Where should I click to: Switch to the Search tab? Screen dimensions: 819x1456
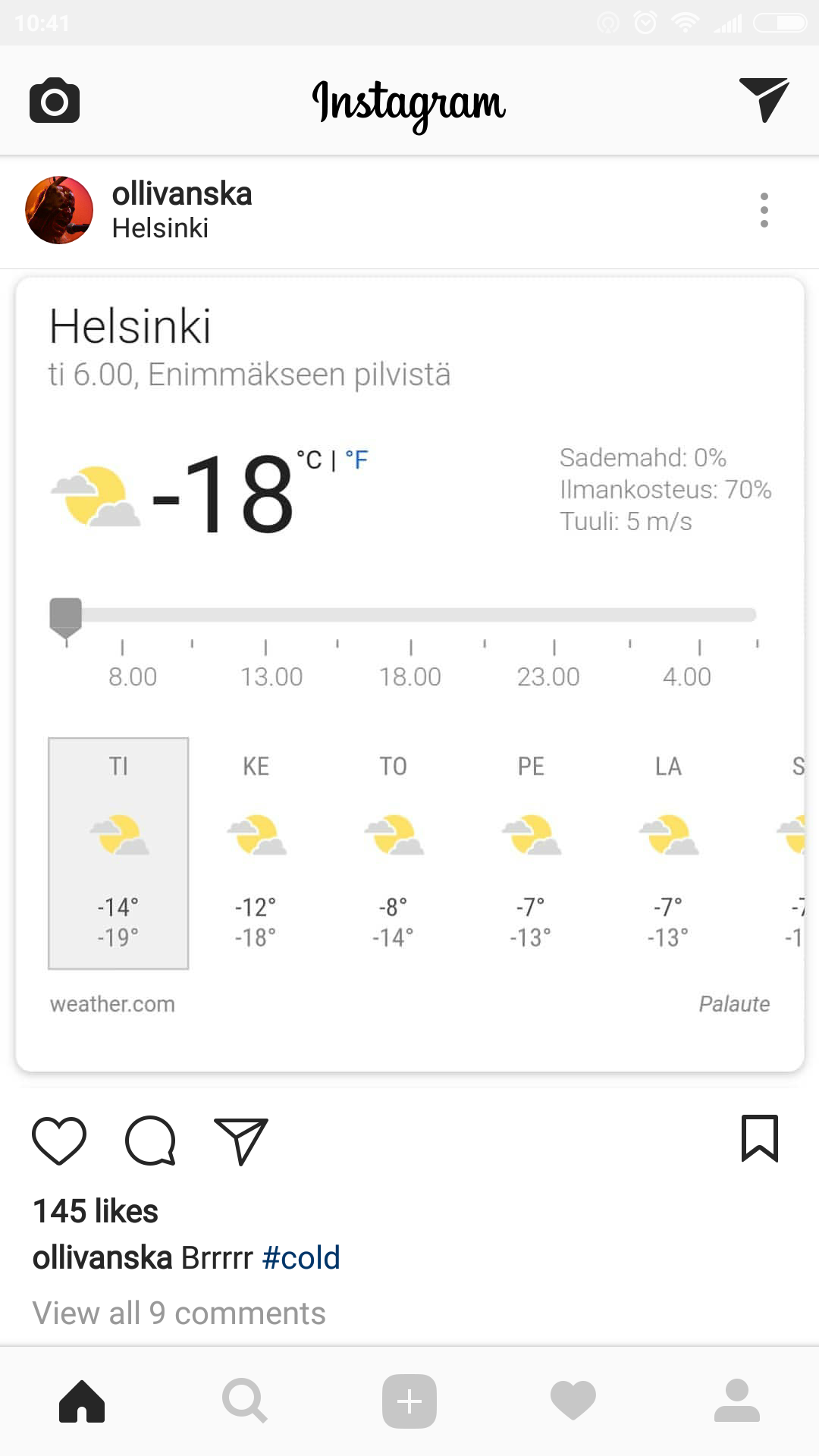tap(245, 1401)
